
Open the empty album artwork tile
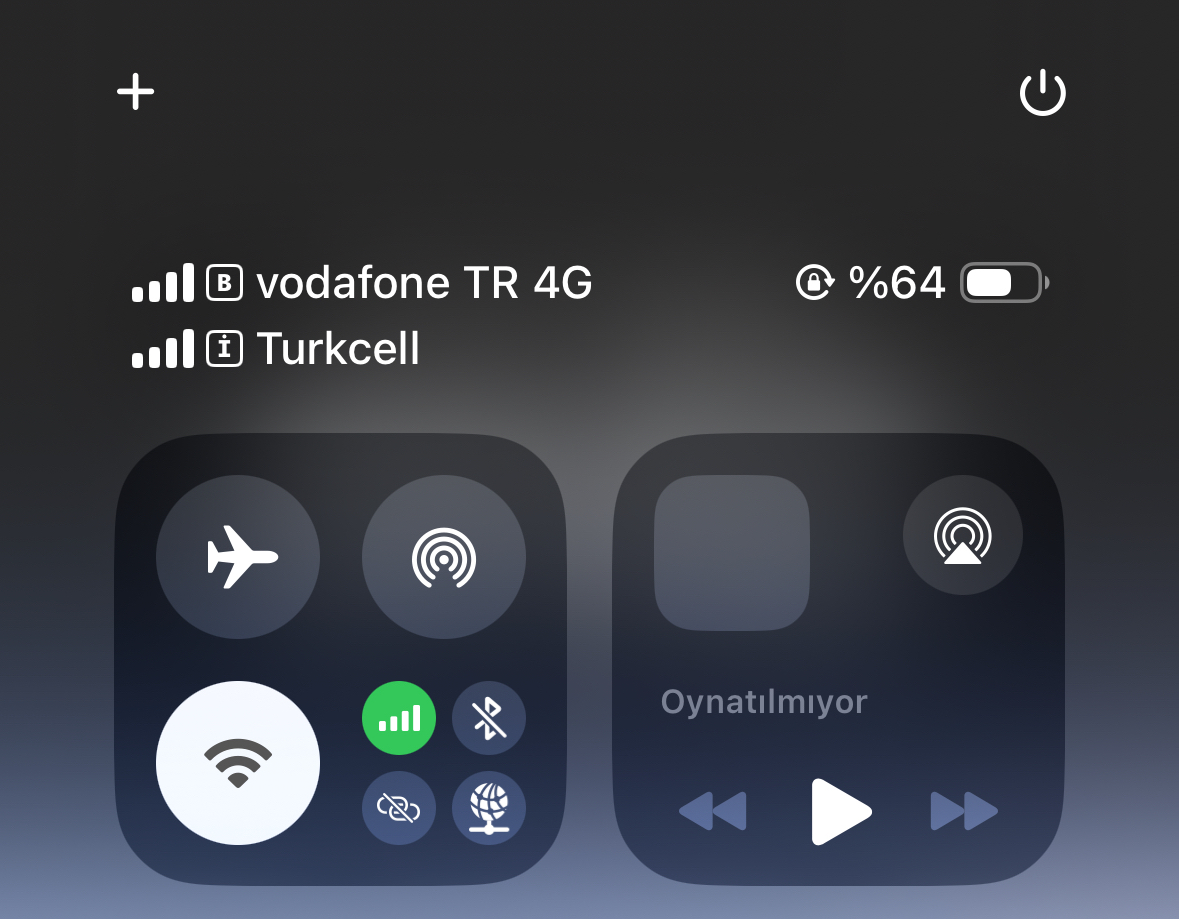click(x=732, y=553)
